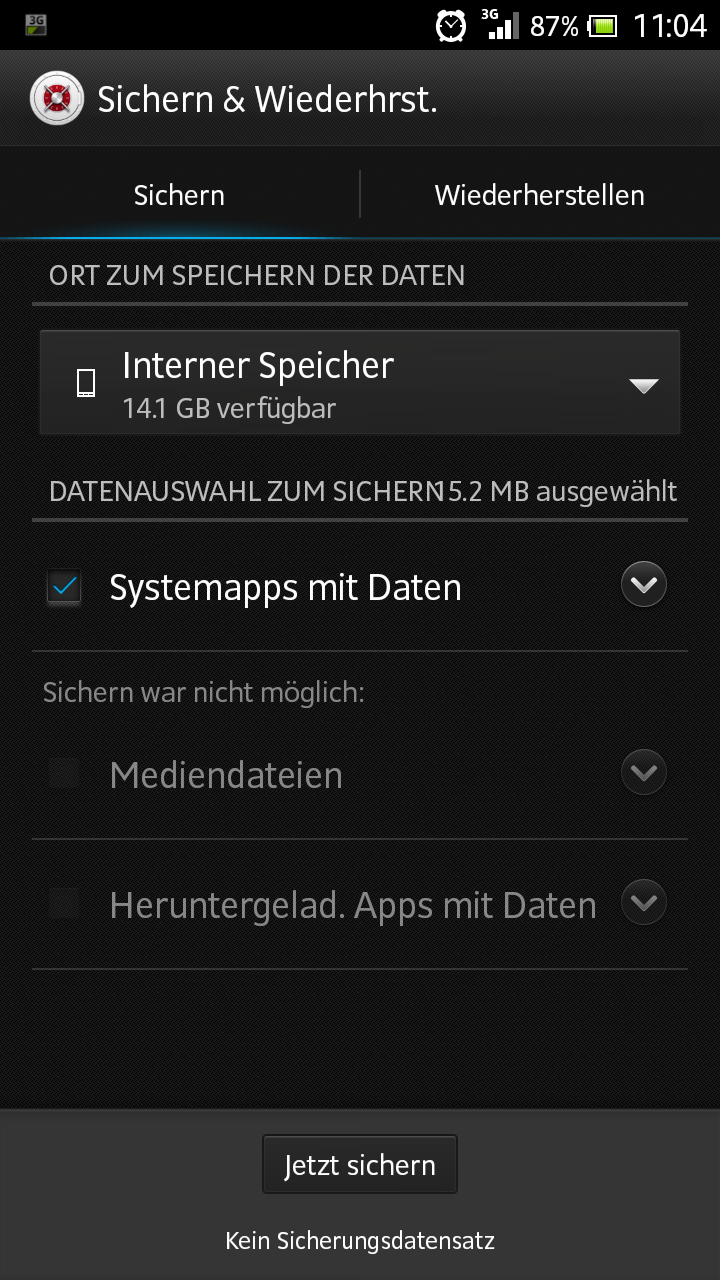Tap the Sichern & Wiederhrst. app icon
Screen dimensions: 720x1280
tap(57, 99)
